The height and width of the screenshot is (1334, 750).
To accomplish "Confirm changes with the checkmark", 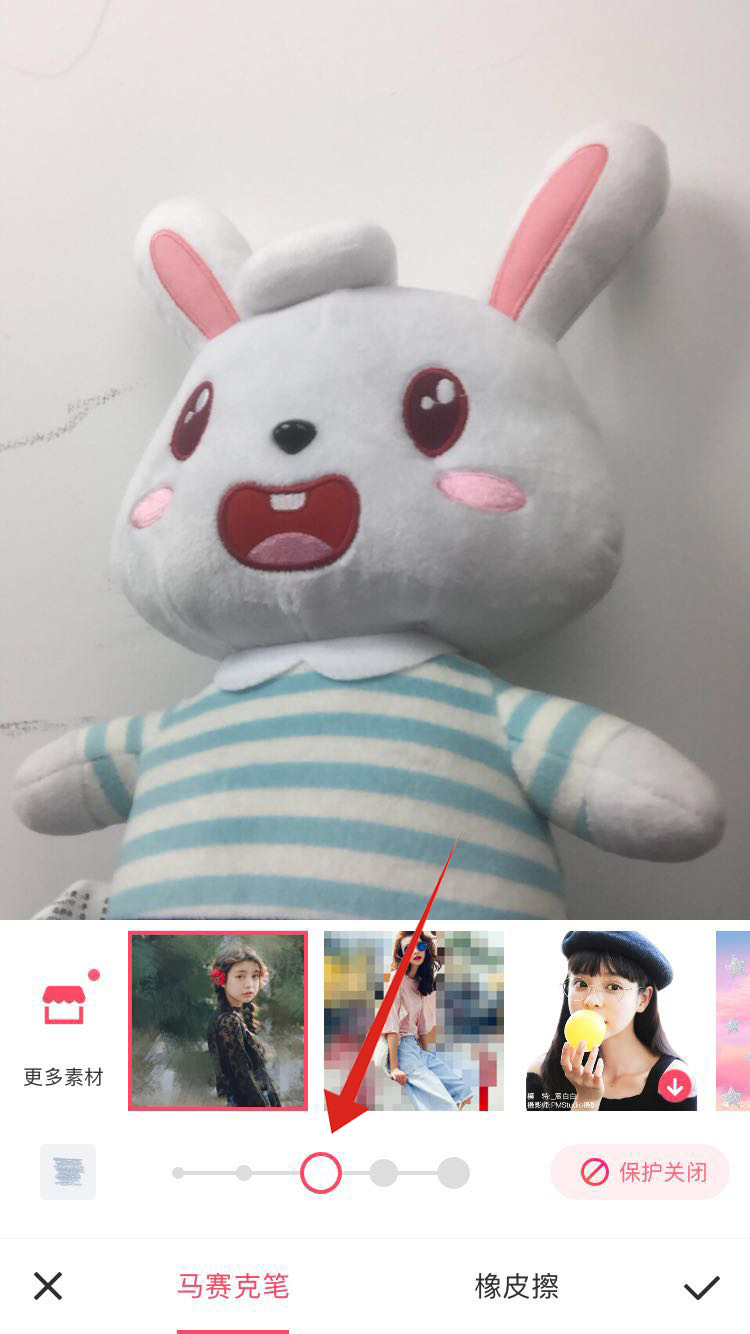I will [701, 1288].
